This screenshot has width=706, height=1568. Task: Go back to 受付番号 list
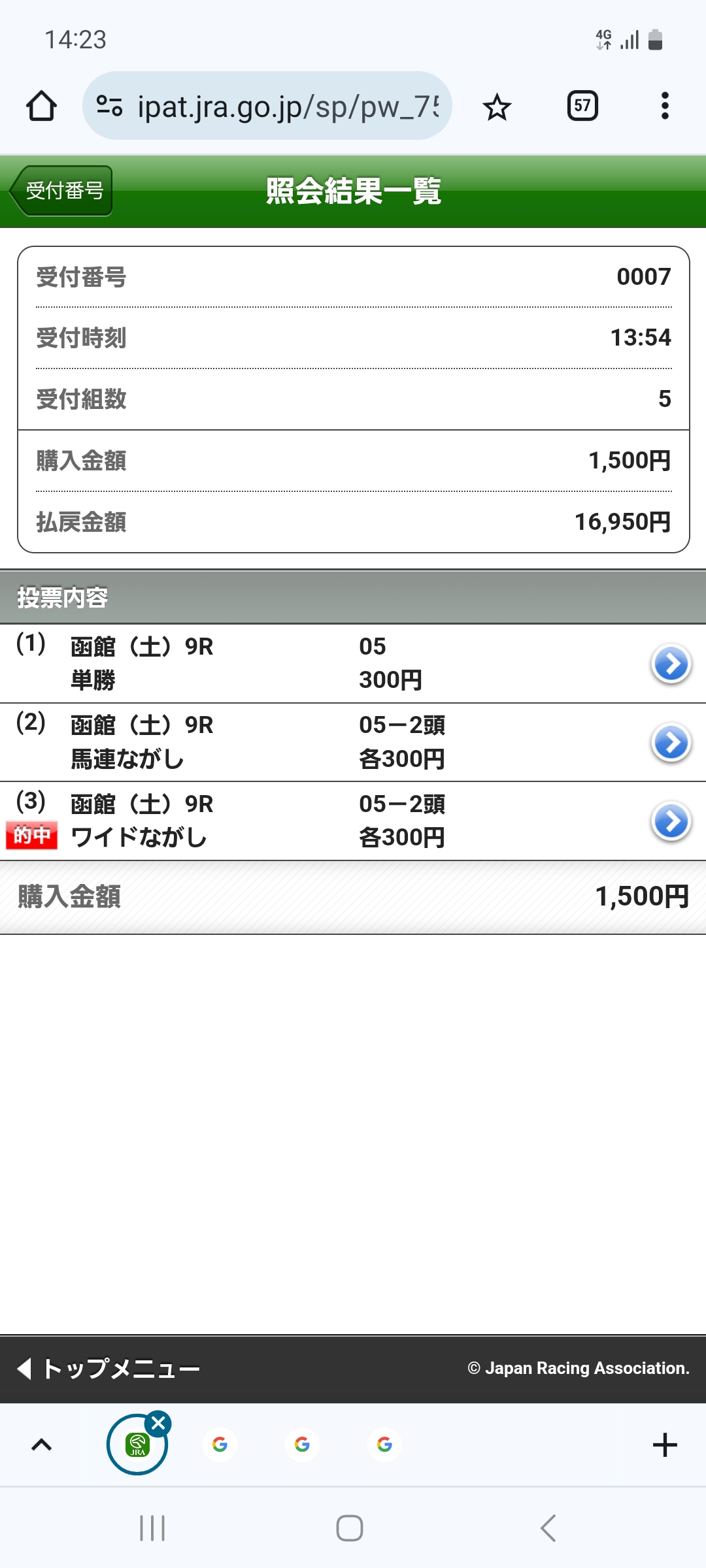62,191
